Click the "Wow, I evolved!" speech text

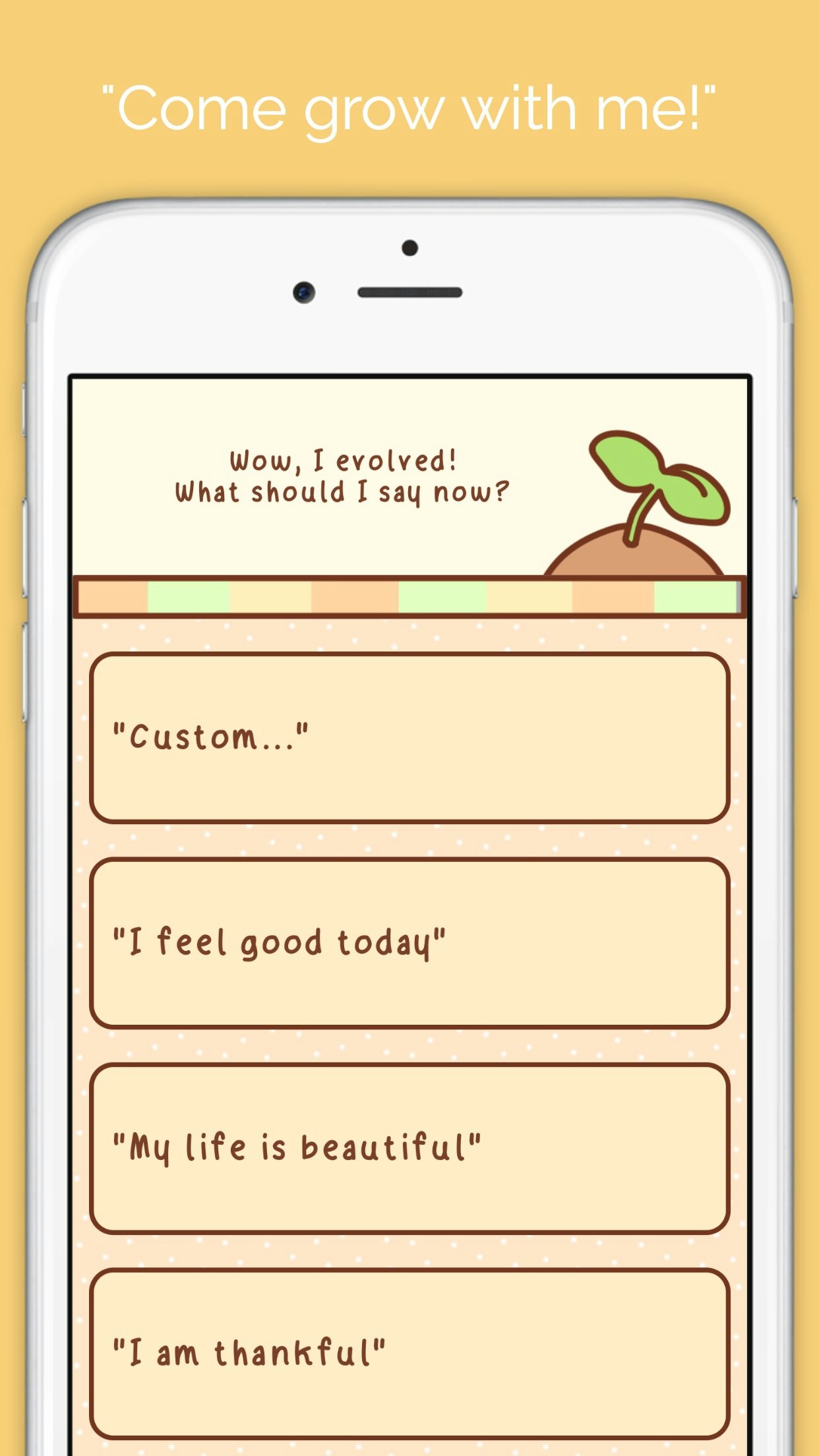pyautogui.click(x=343, y=462)
